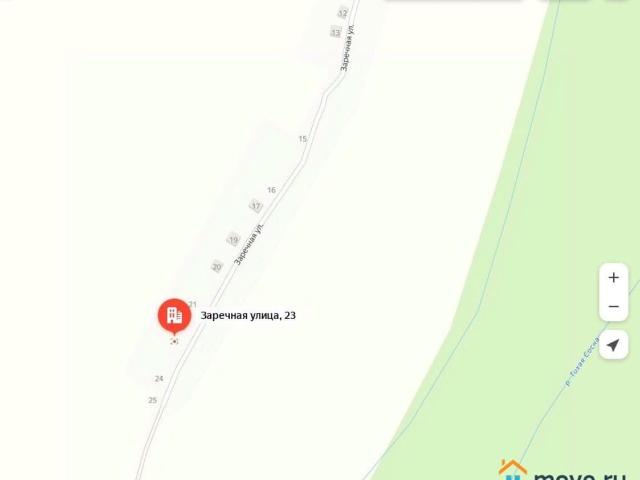The height and width of the screenshot is (480, 640).
Task: Zoom in on the map
Action: [x=613, y=277]
